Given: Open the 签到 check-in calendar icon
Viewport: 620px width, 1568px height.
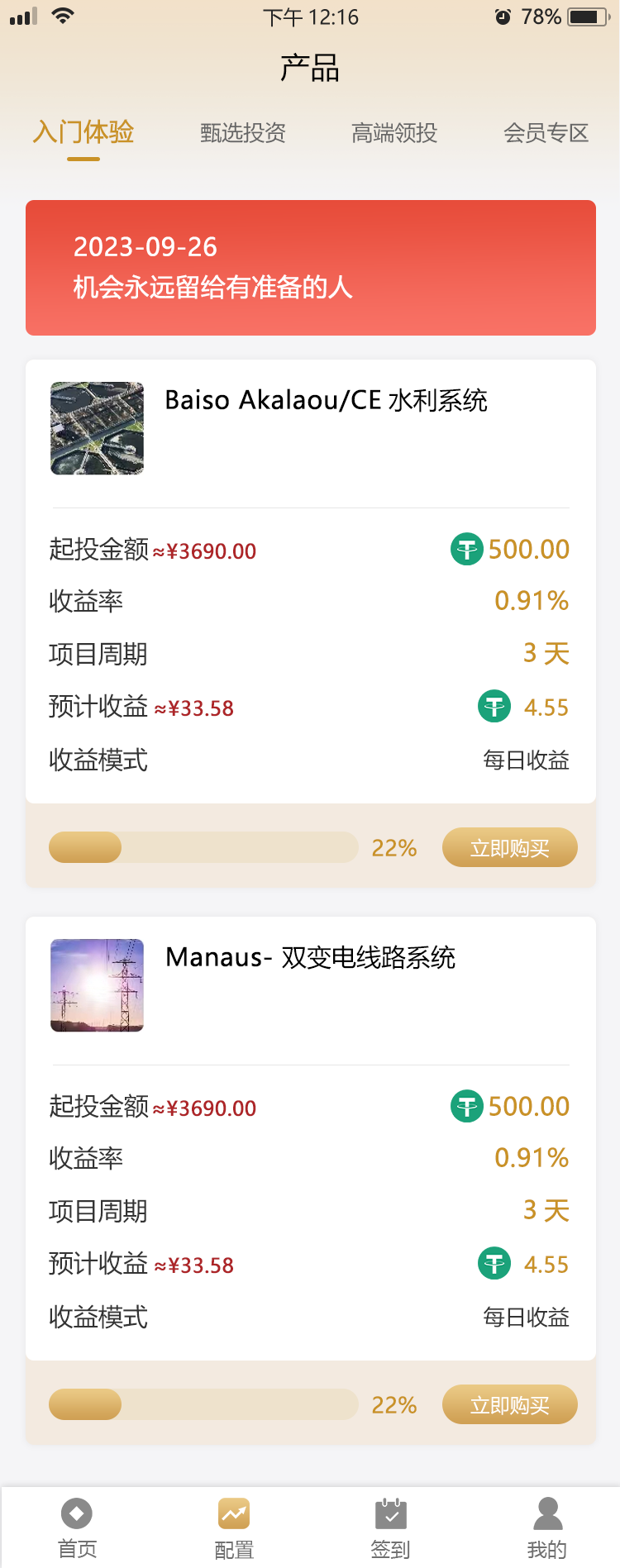Looking at the screenshot, I should [x=389, y=1514].
